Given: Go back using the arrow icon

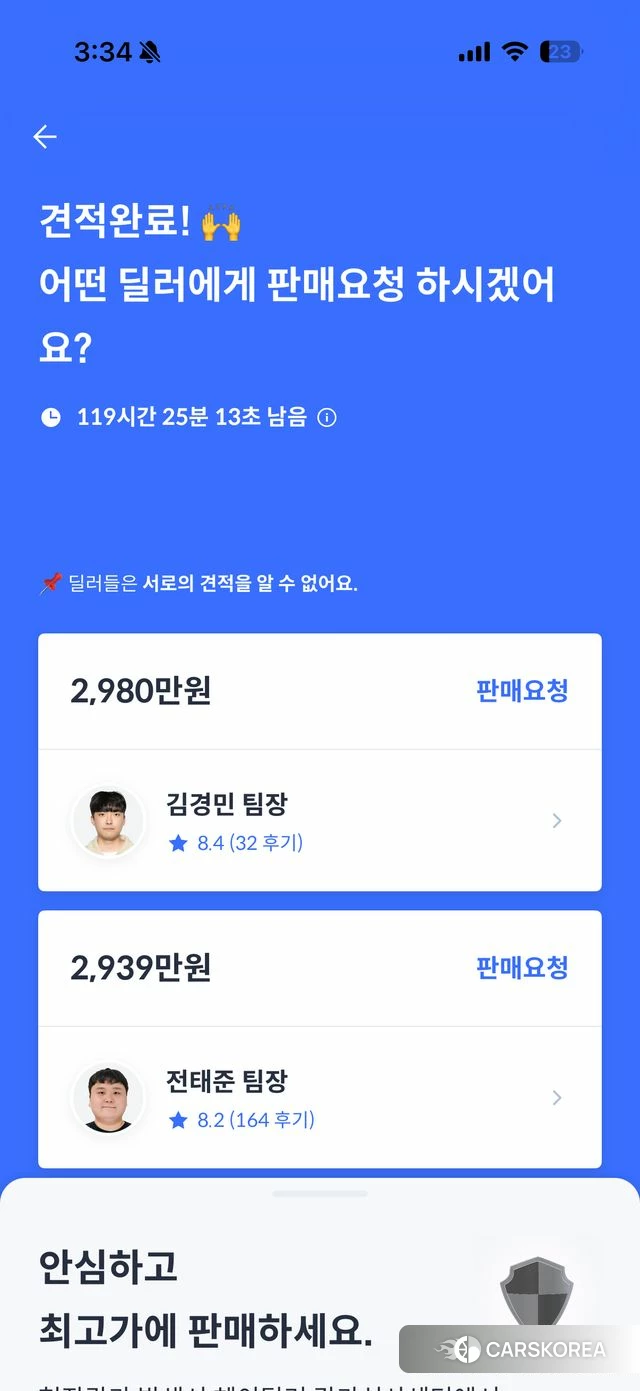Looking at the screenshot, I should point(45,137).
